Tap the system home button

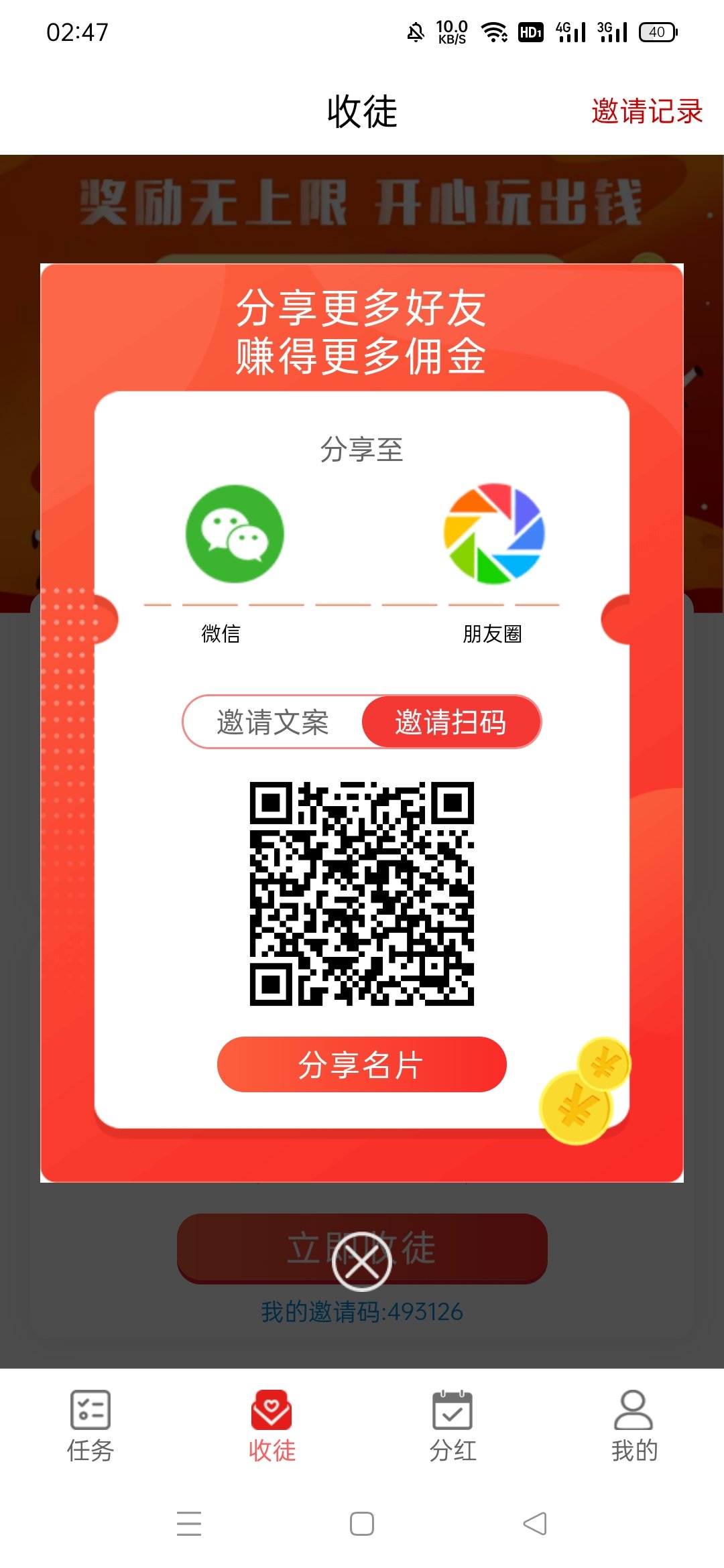click(x=362, y=1524)
